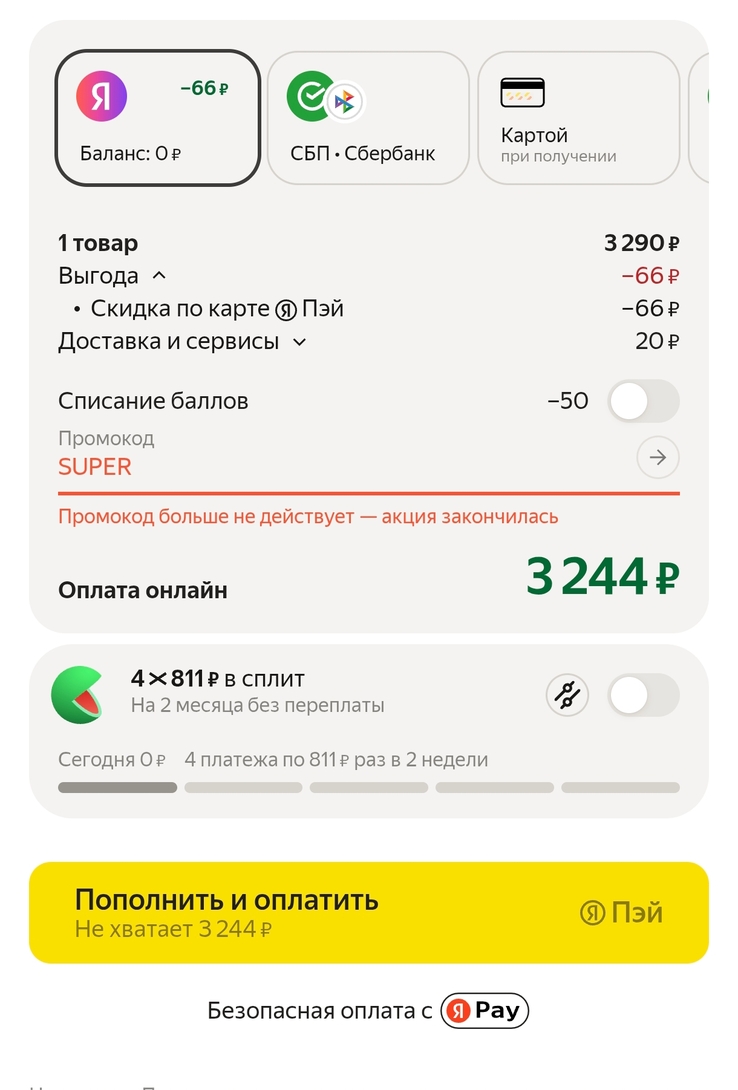This screenshot has height=1090, width=738.
Task: Click the first split payment progress segment
Action: 117,787
